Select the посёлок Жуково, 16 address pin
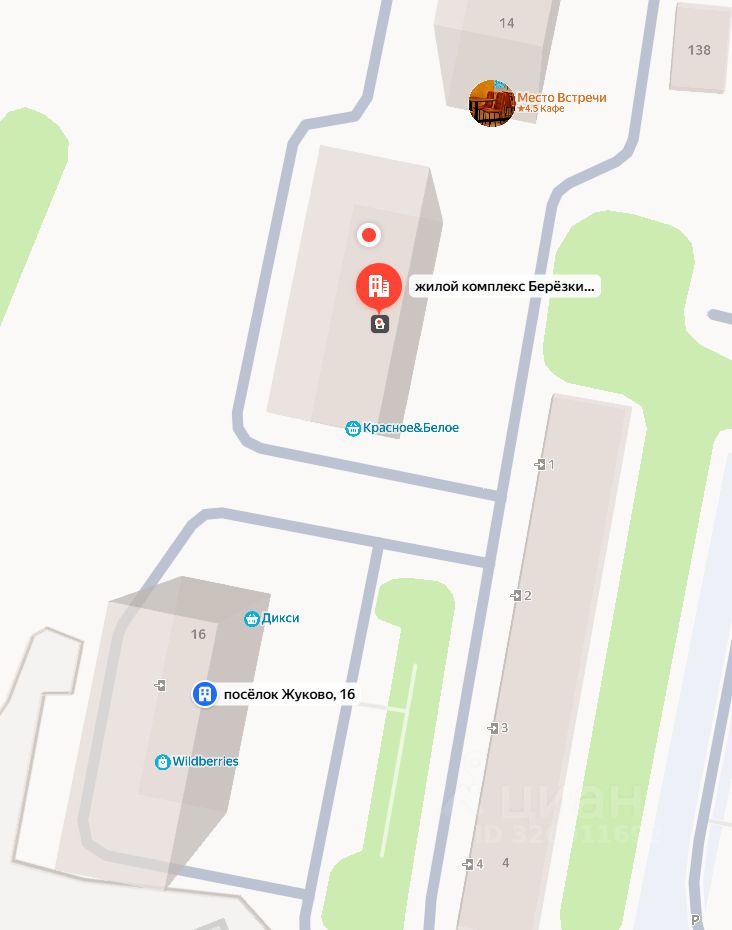This screenshot has width=732, height=930. [205, 694]
